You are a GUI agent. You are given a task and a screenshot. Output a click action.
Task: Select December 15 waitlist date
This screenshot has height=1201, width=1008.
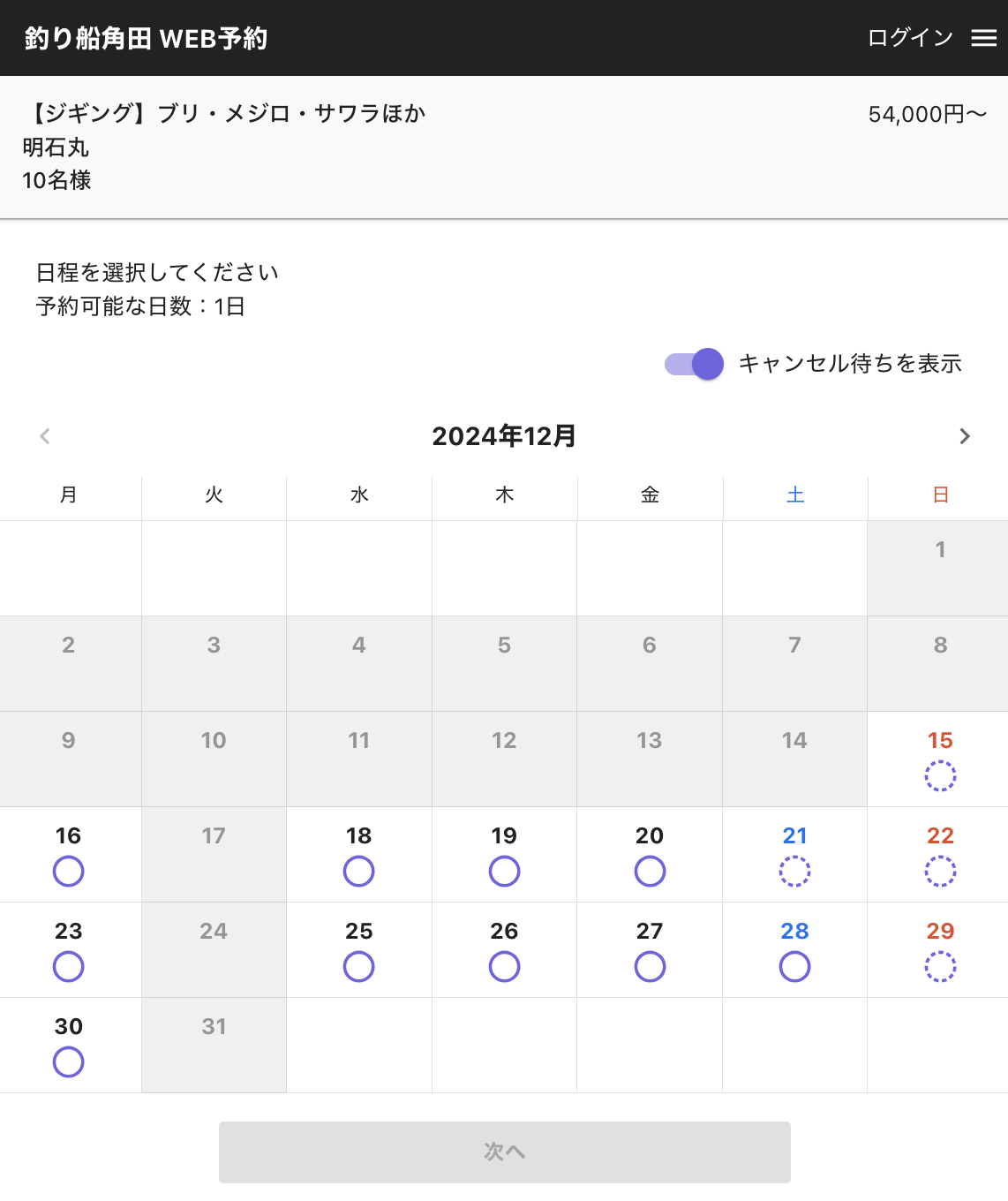point(939,760)
